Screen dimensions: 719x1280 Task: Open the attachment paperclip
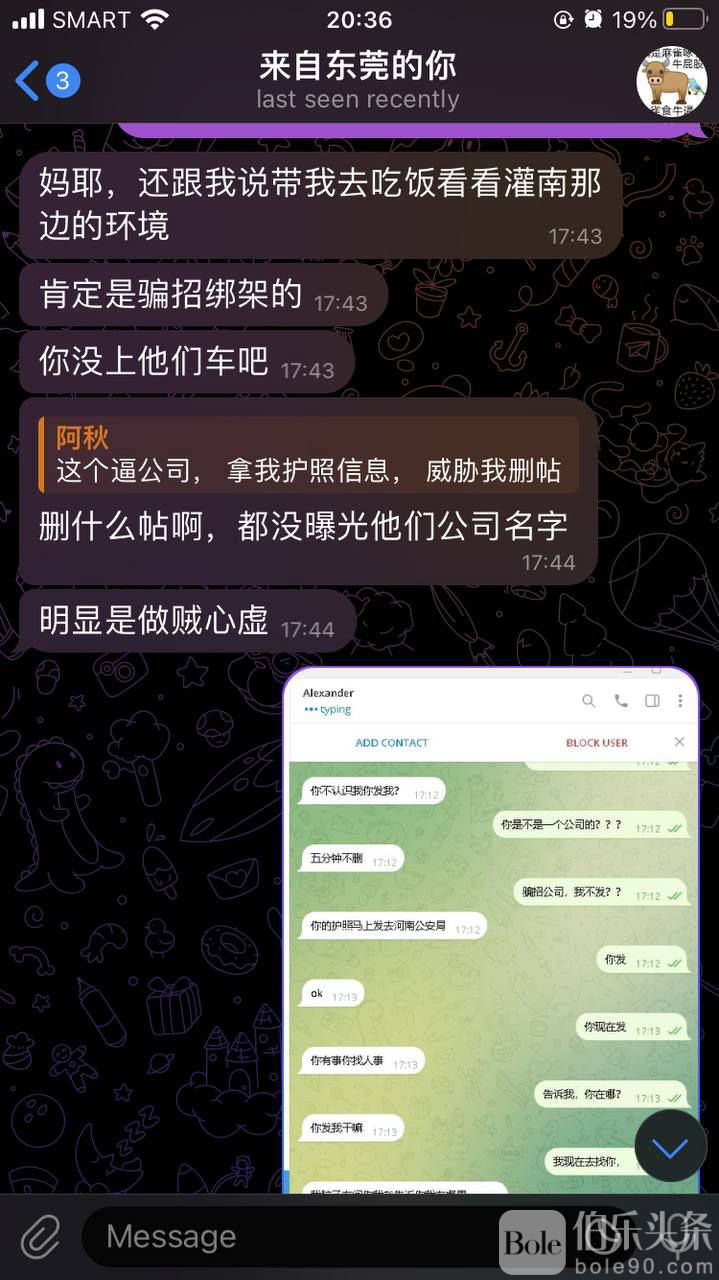(41, 1237)
